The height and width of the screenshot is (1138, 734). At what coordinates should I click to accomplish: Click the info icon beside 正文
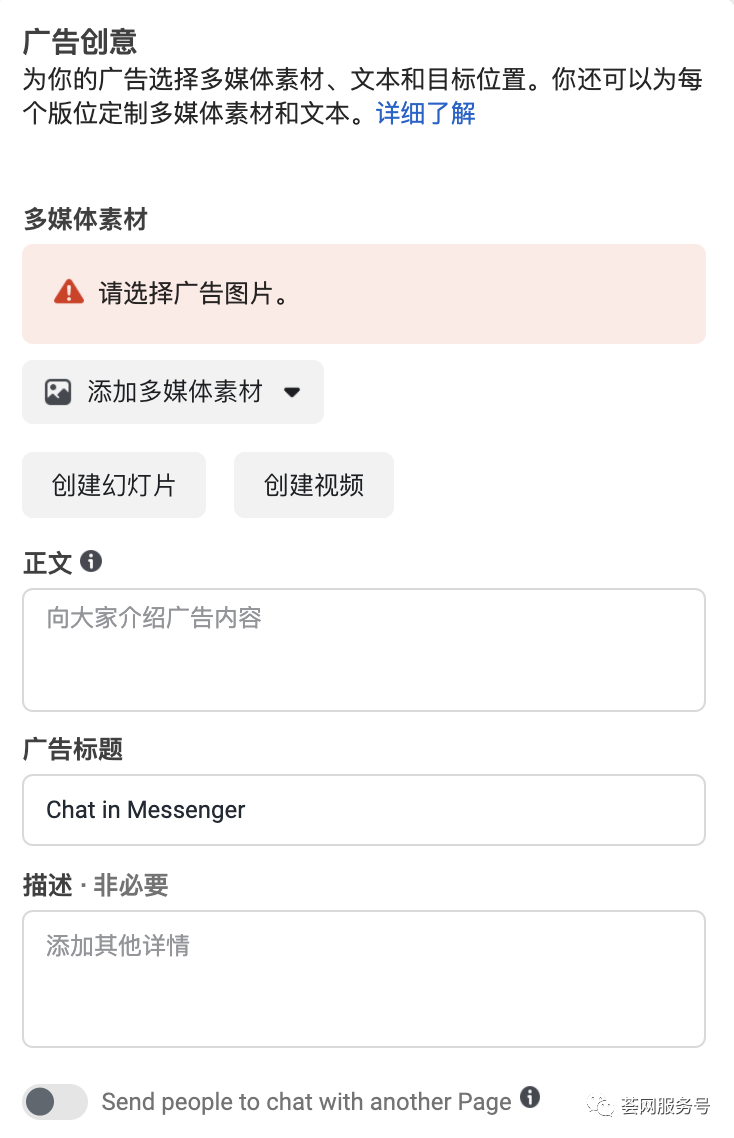coord(91,562)
